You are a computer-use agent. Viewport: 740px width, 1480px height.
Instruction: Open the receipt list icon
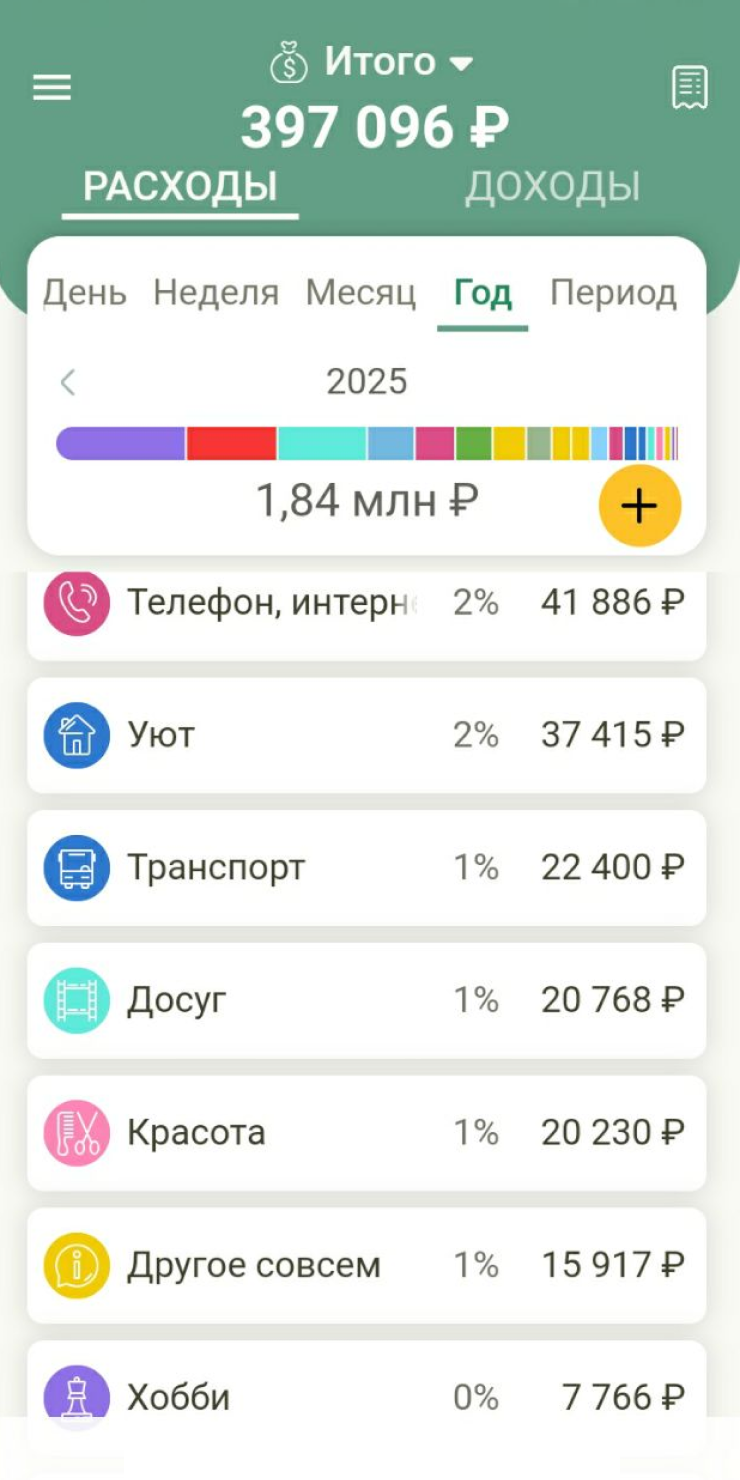click(x=689, y=88)
